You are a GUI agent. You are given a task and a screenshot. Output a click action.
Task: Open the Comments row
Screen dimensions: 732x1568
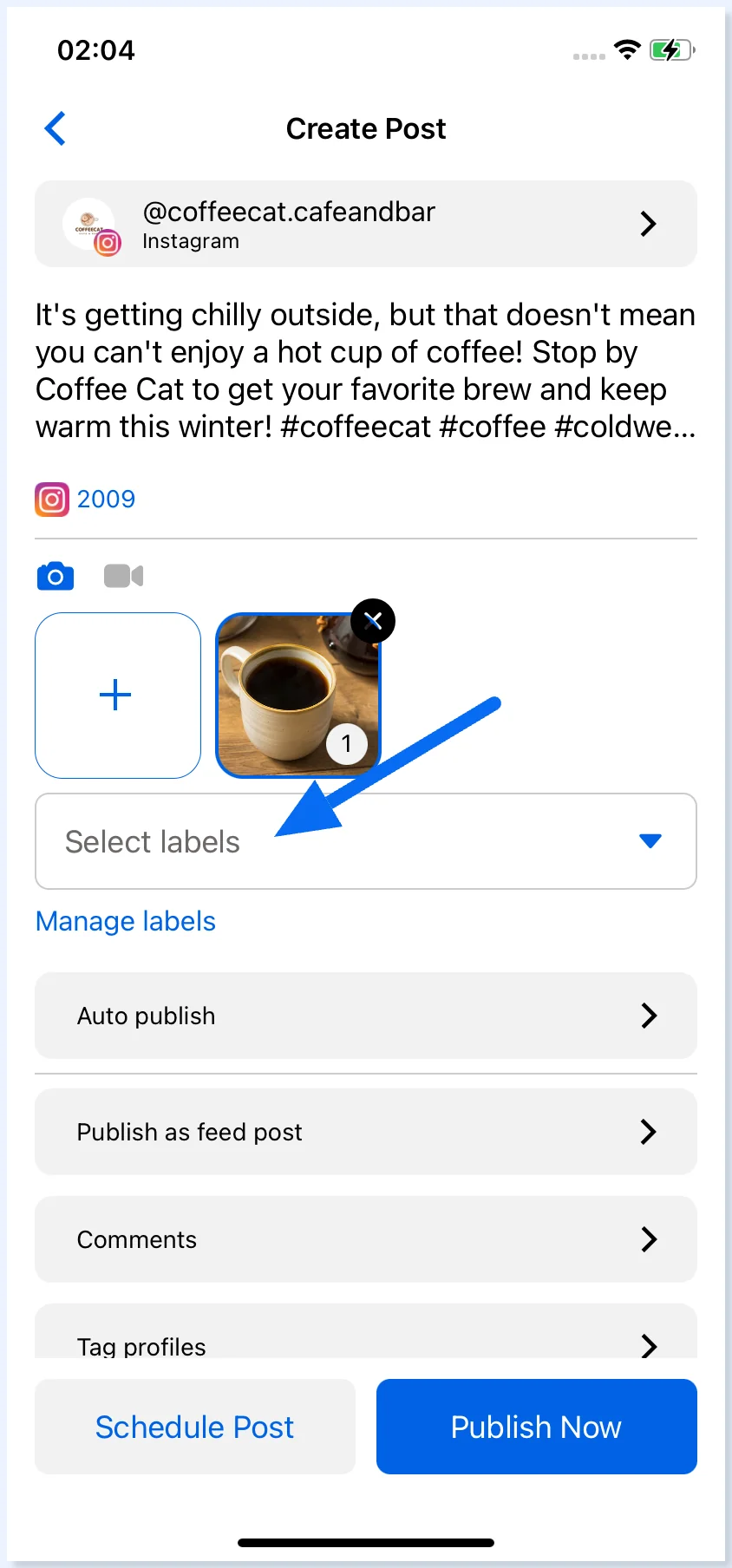[x=366, y=1239]
